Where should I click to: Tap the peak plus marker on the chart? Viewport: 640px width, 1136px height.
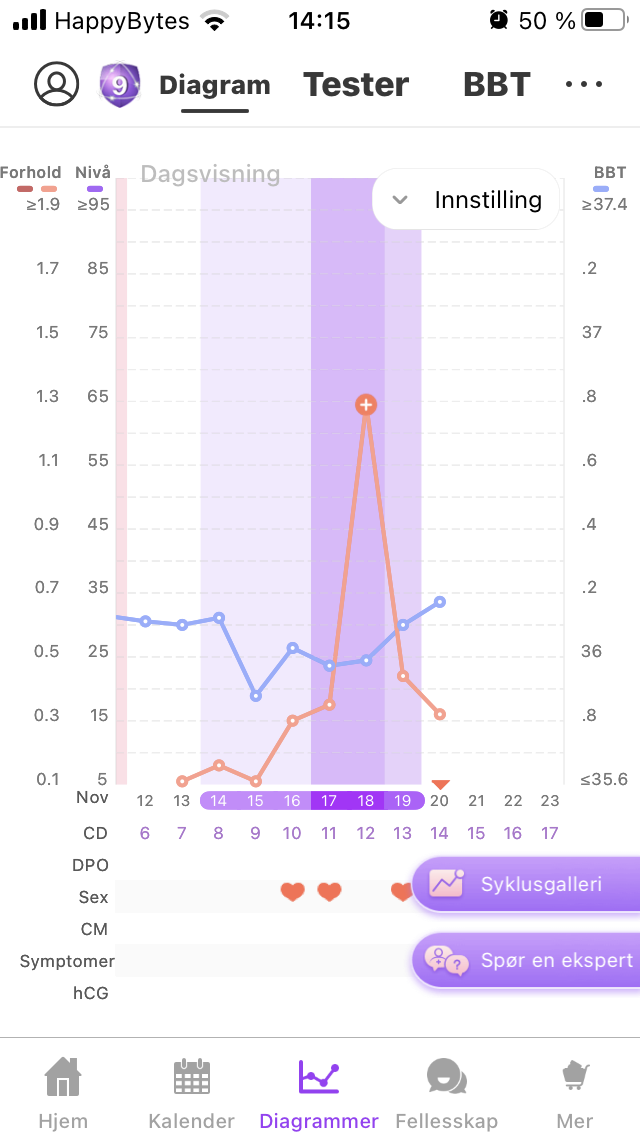click(x=366, y=405)
